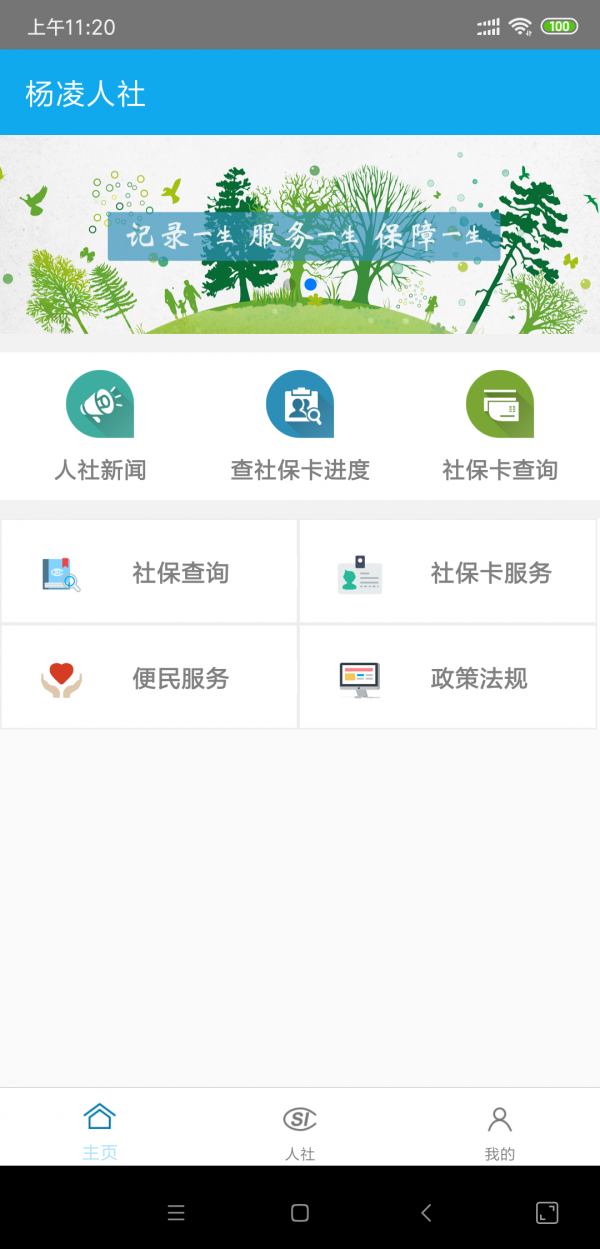
Task: Switch to the 我的 tab
Action: pyautogui.click(x=499, y=1130)
